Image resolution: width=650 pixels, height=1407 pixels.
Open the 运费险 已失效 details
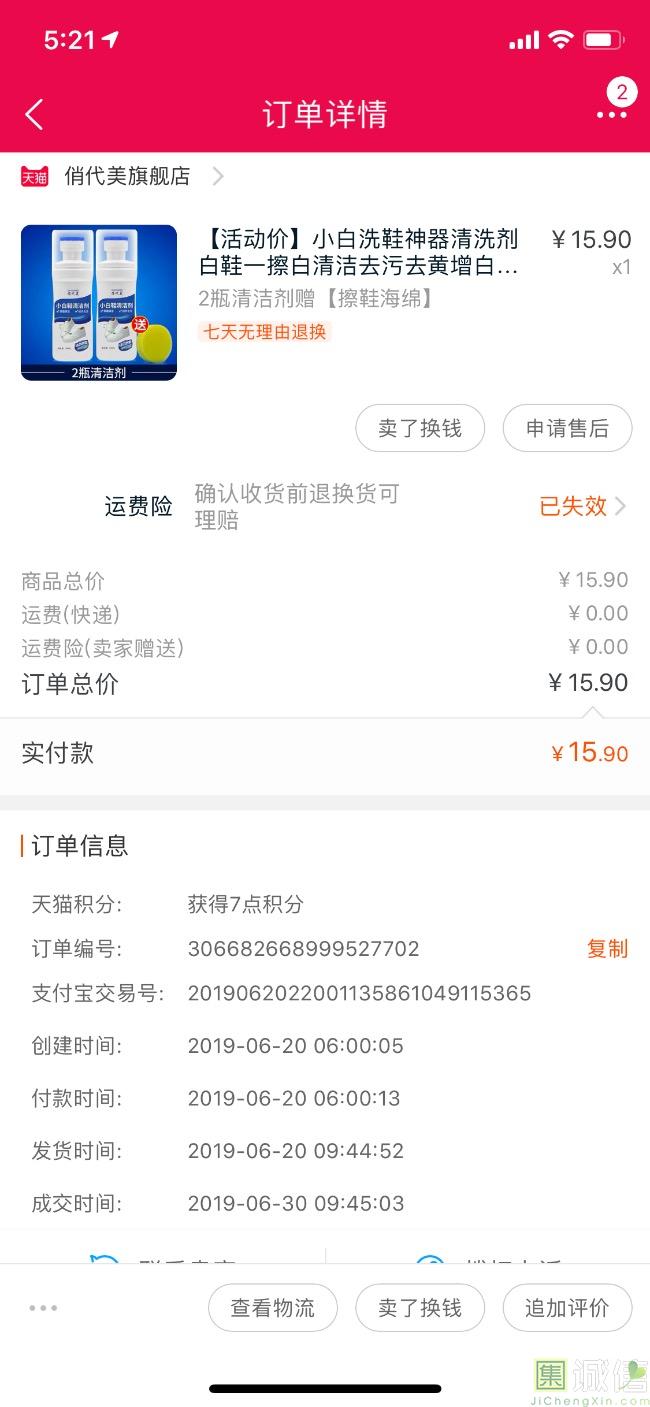pyautogui.click(x=582, y=507)
